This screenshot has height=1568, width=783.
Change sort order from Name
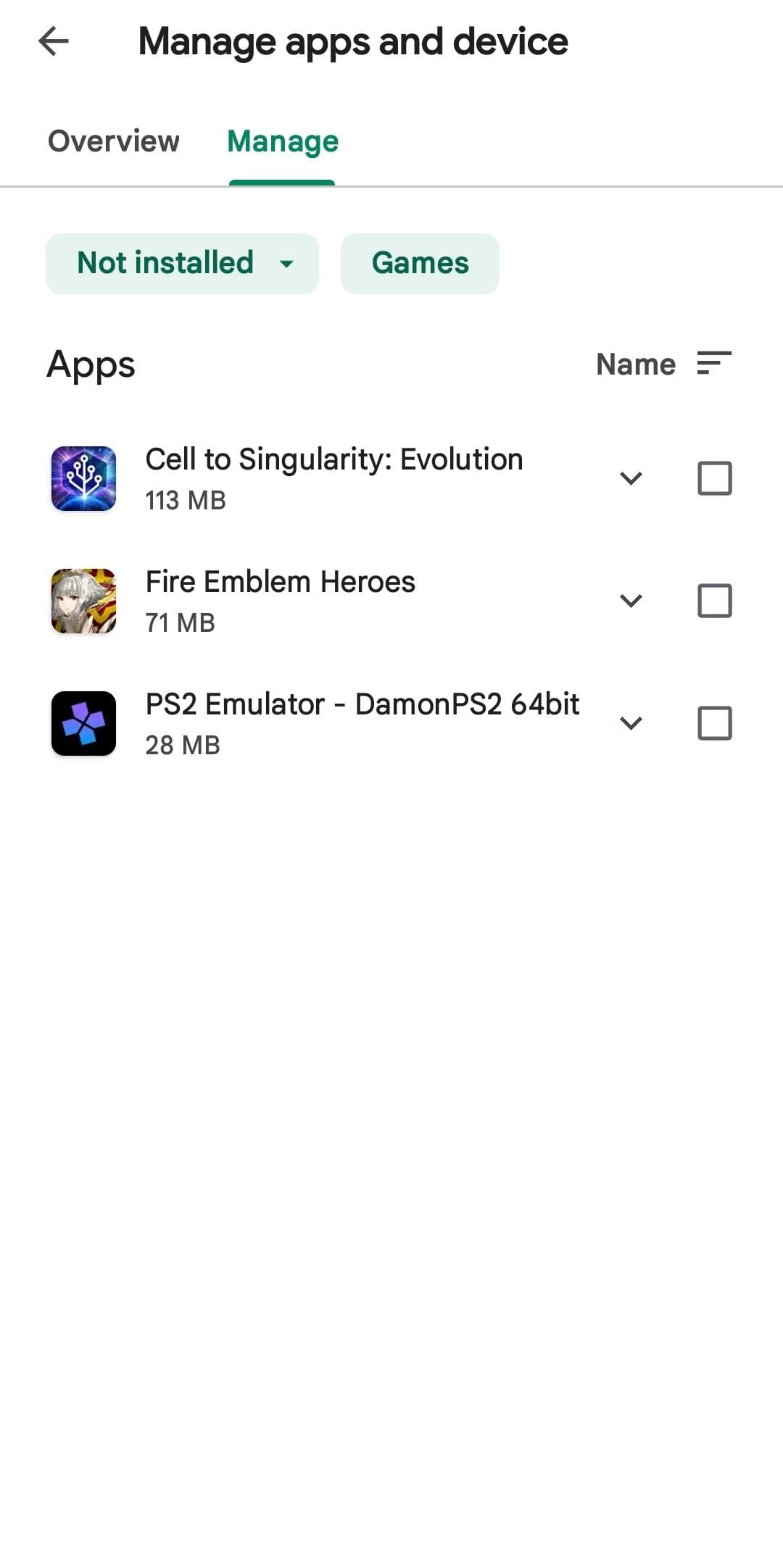[663, 364]
